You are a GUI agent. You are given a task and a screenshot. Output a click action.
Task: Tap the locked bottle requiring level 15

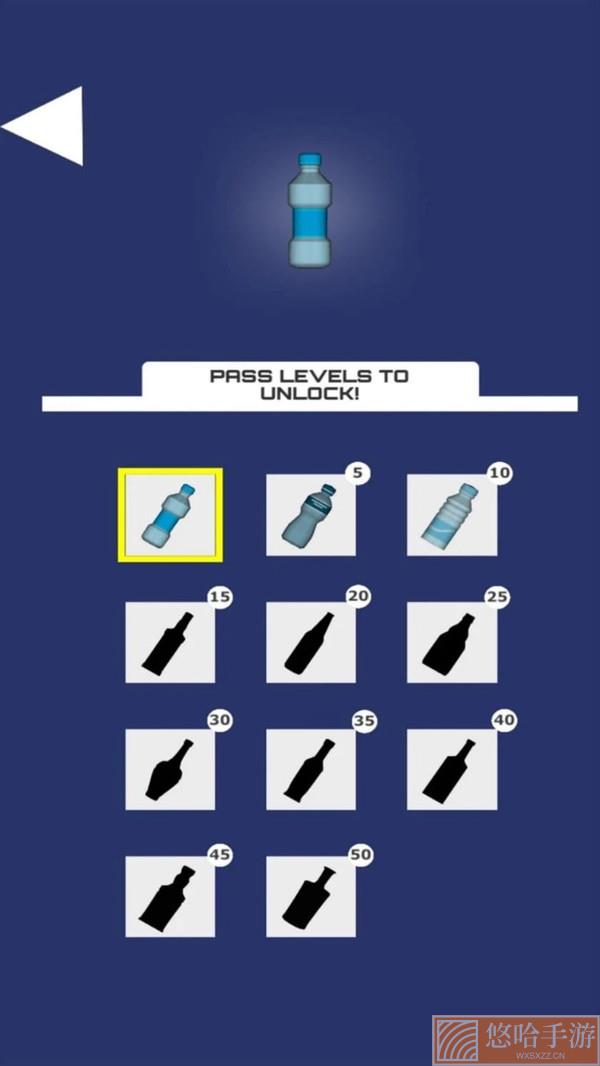[170, 642]
